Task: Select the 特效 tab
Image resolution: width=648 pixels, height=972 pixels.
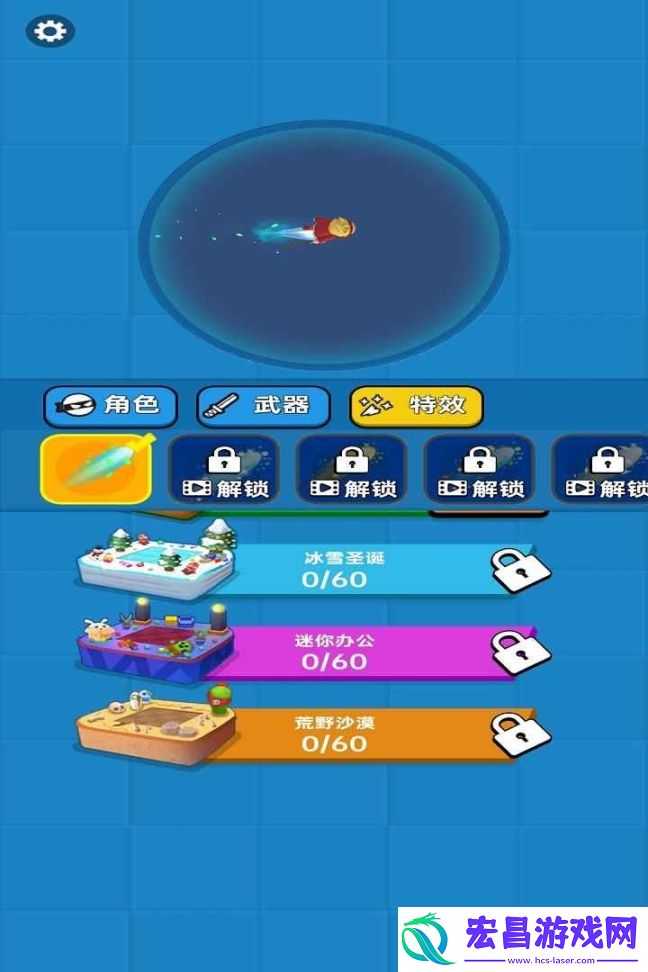Action: pyautogui.click(x=416, y=406)
